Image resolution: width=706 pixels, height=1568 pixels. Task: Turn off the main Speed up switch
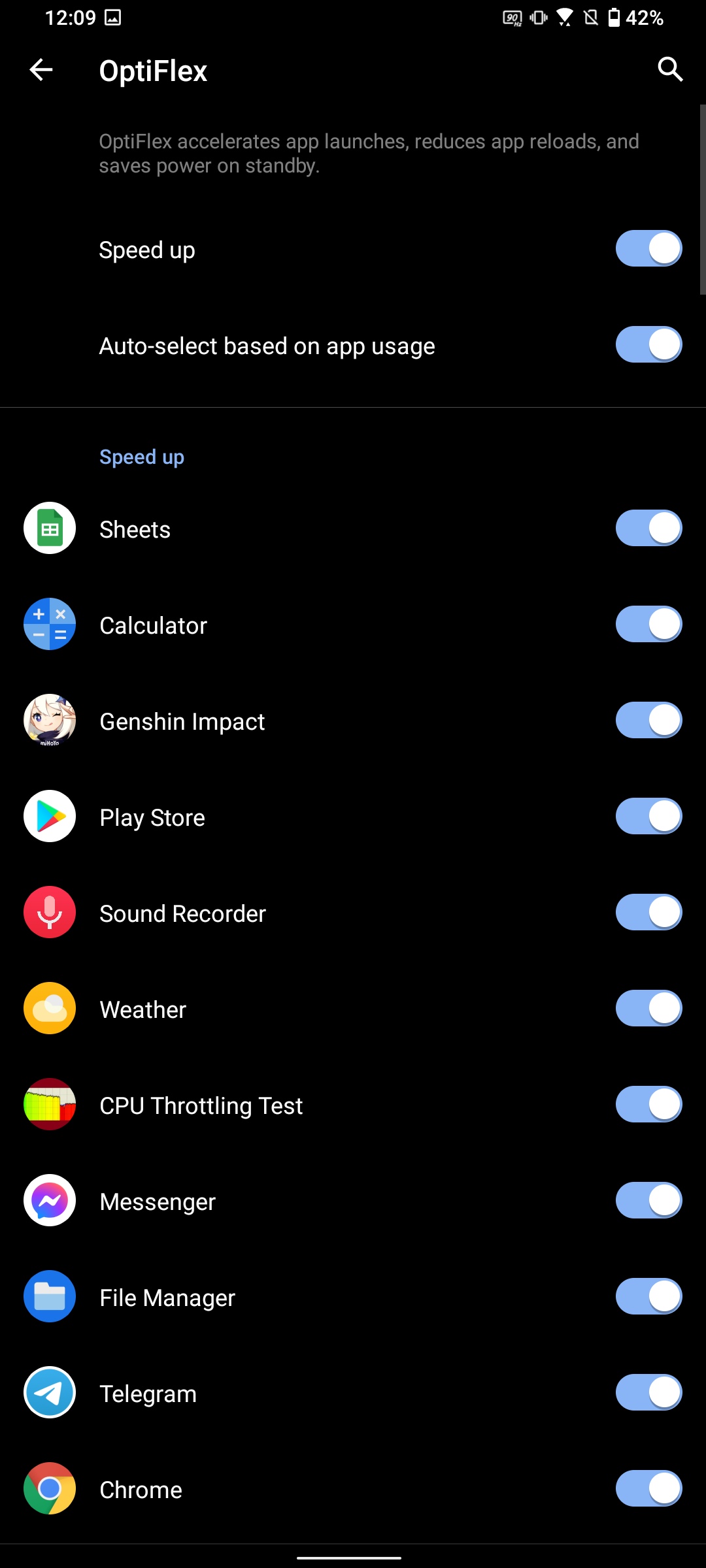click(648, 249)
